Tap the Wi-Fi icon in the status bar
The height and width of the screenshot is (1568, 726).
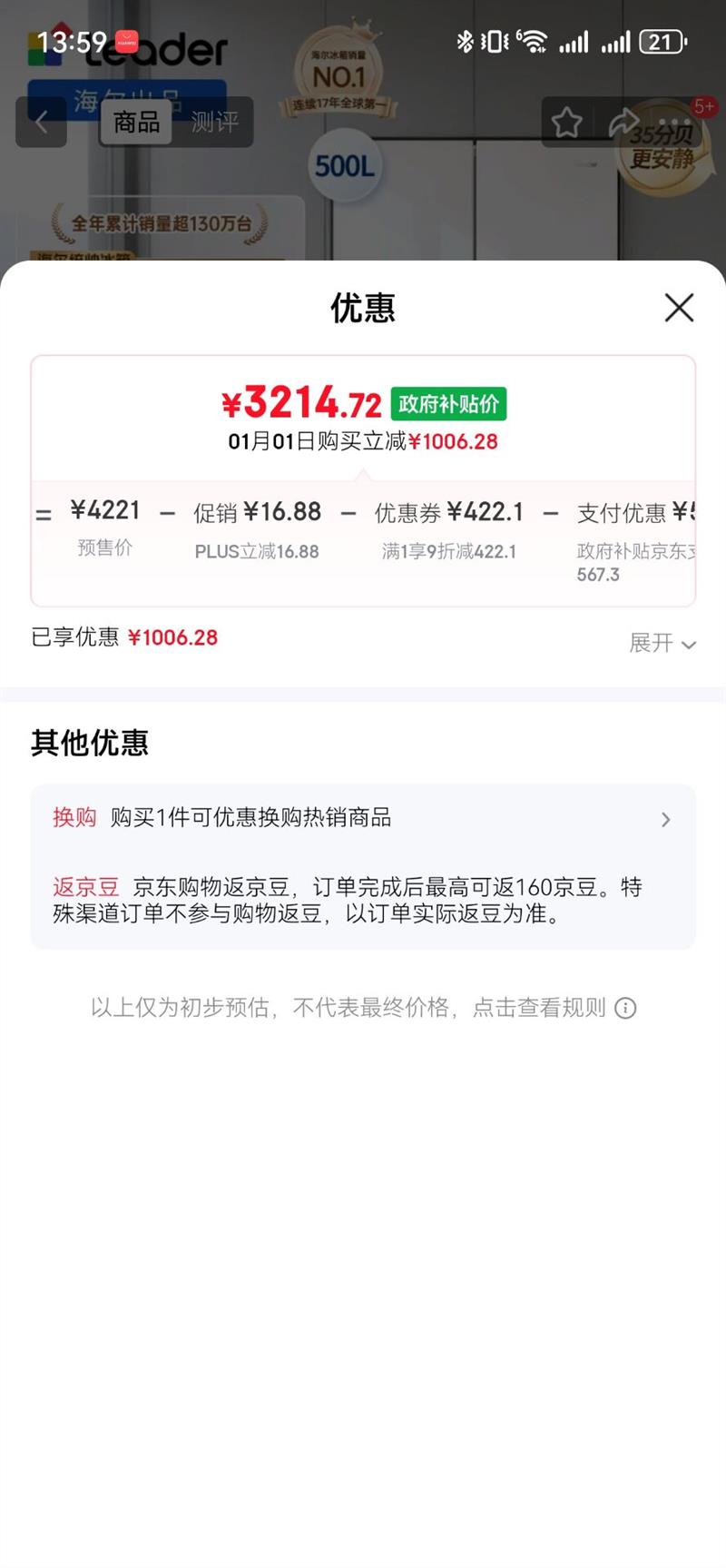pyautogui.click(x=531, y=40)
